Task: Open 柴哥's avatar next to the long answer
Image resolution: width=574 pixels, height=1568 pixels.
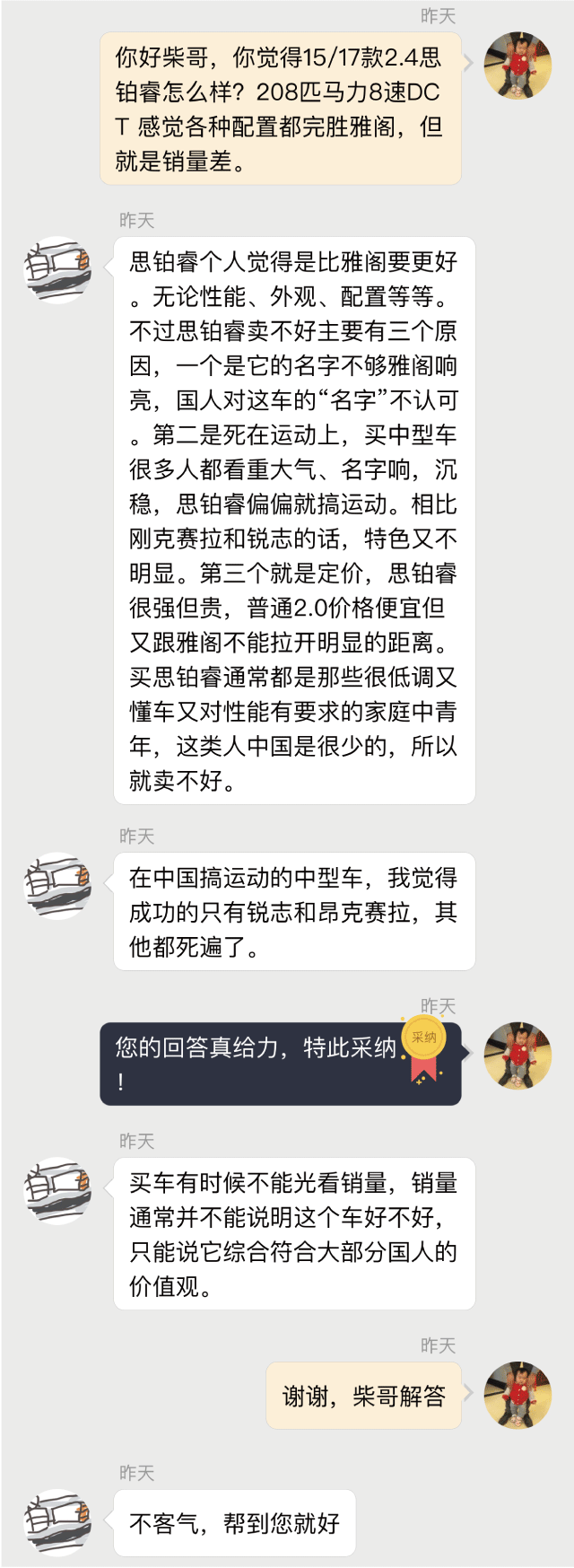Action: pyautogui.click(x=57, y=270)
